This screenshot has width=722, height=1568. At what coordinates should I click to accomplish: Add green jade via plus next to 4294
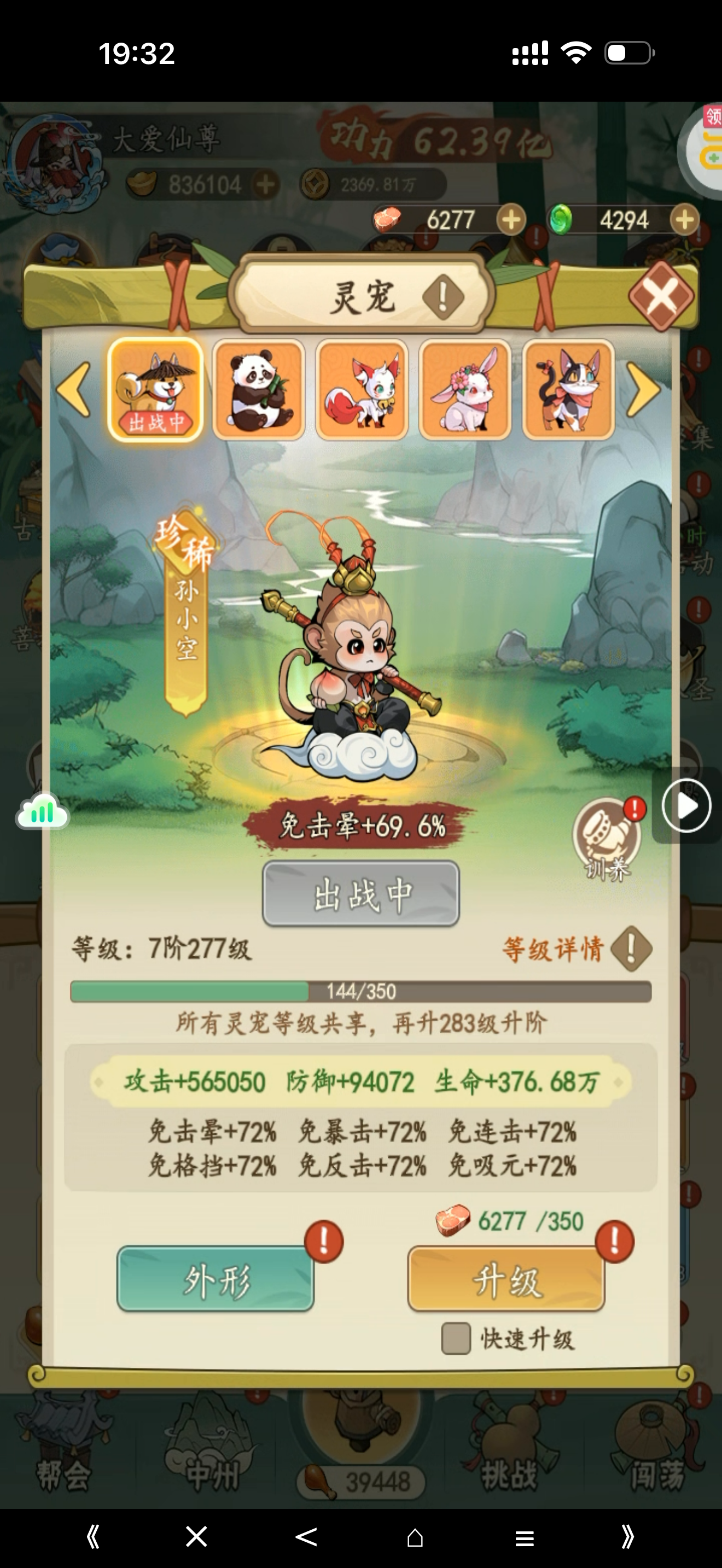(685, 220)
